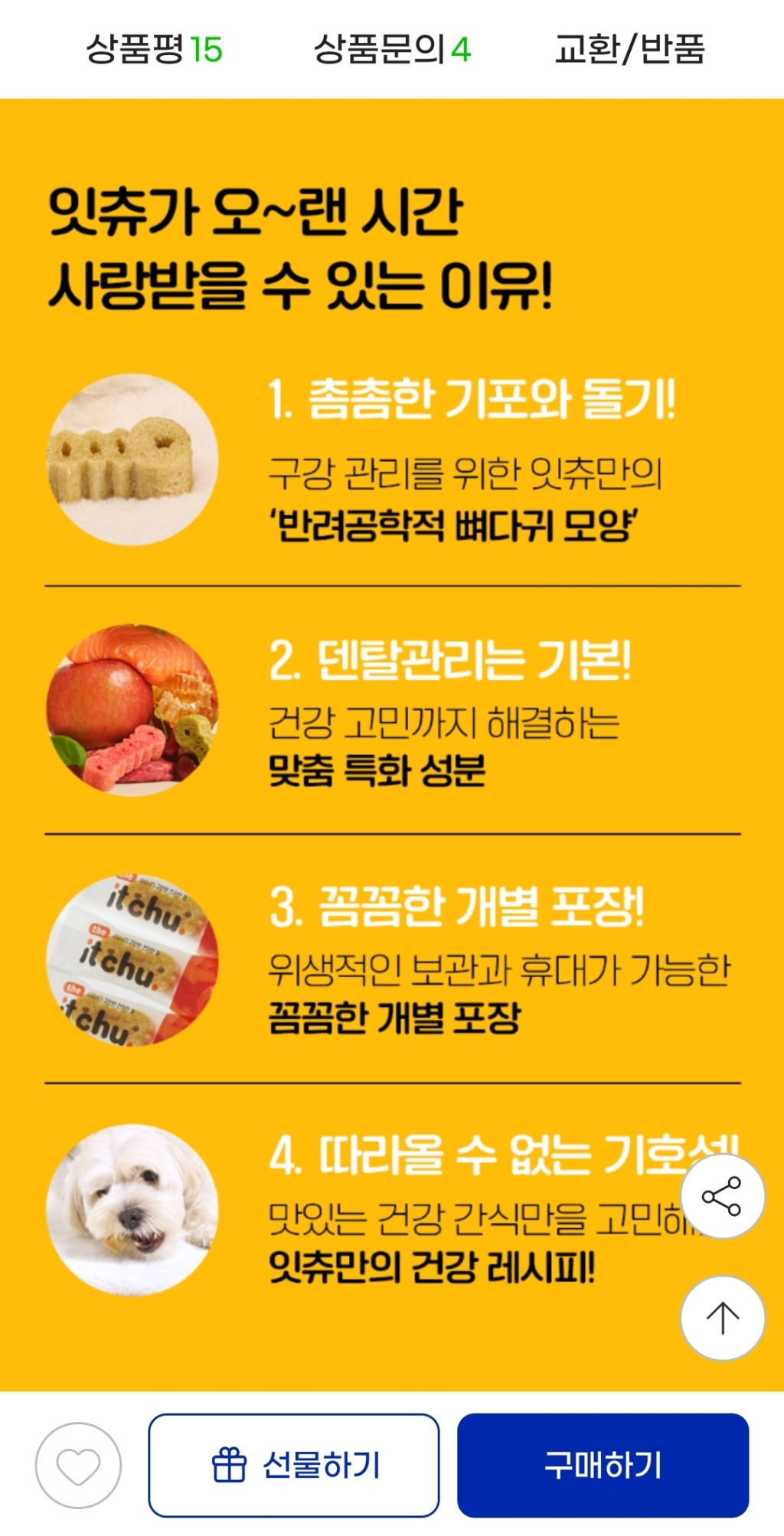The width and height of the screenshot is (784, 1536).
Task: Tap 구매하기 to purchase
Action: pos(603,1465)
